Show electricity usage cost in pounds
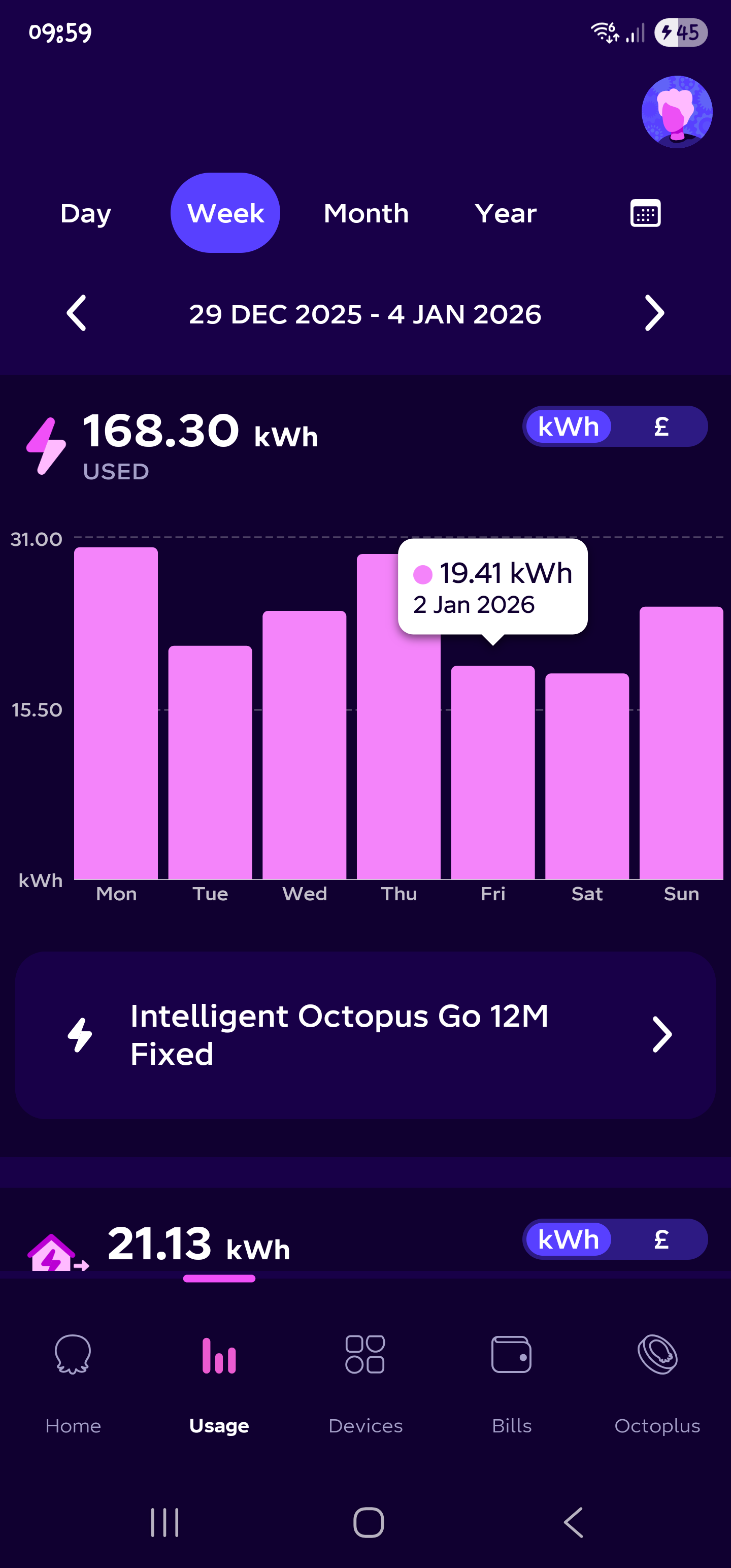The width and height of the screenshot is (731, 1568). click(661, 427)
